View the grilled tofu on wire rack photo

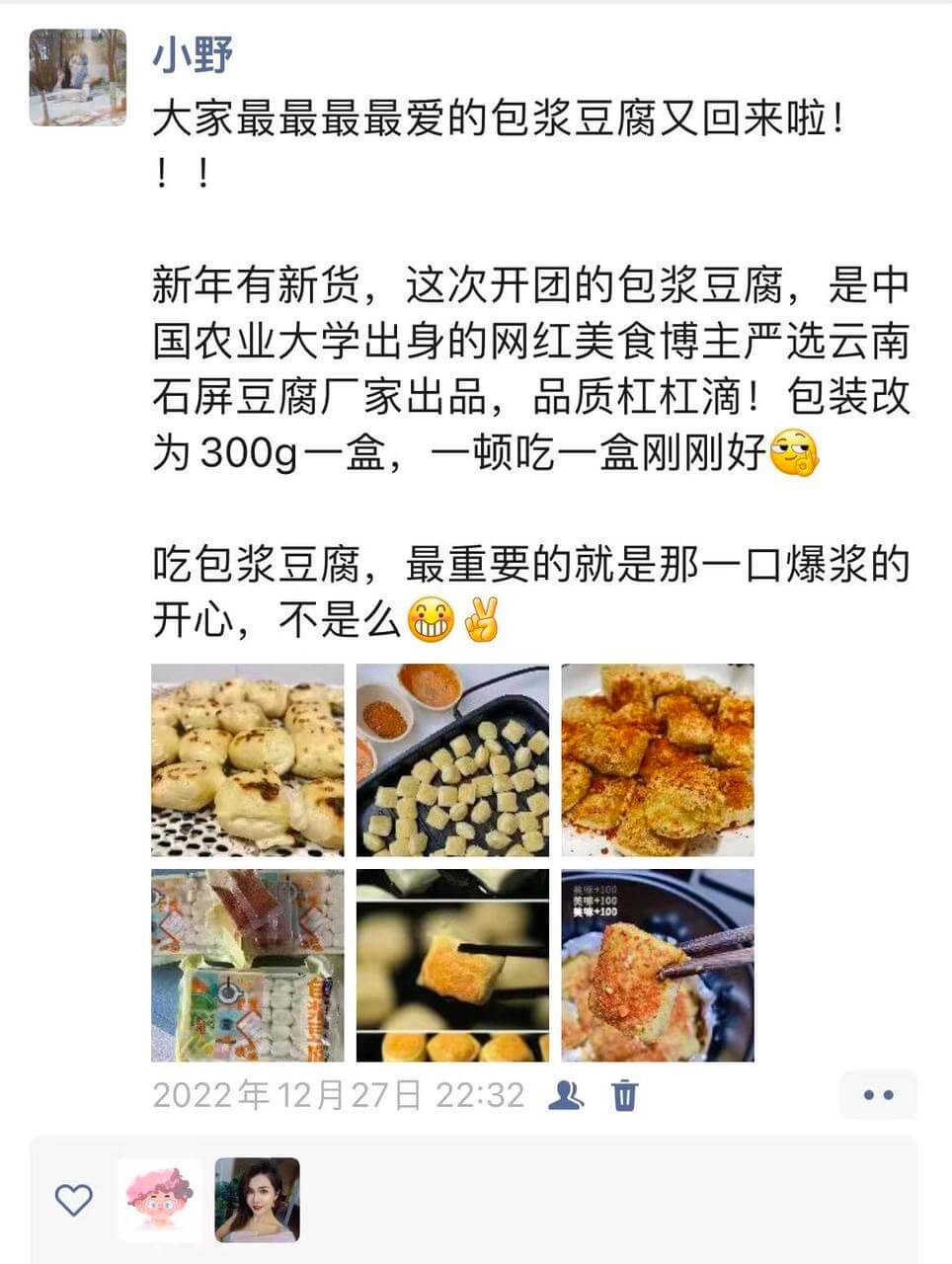[x=248, y=759]
